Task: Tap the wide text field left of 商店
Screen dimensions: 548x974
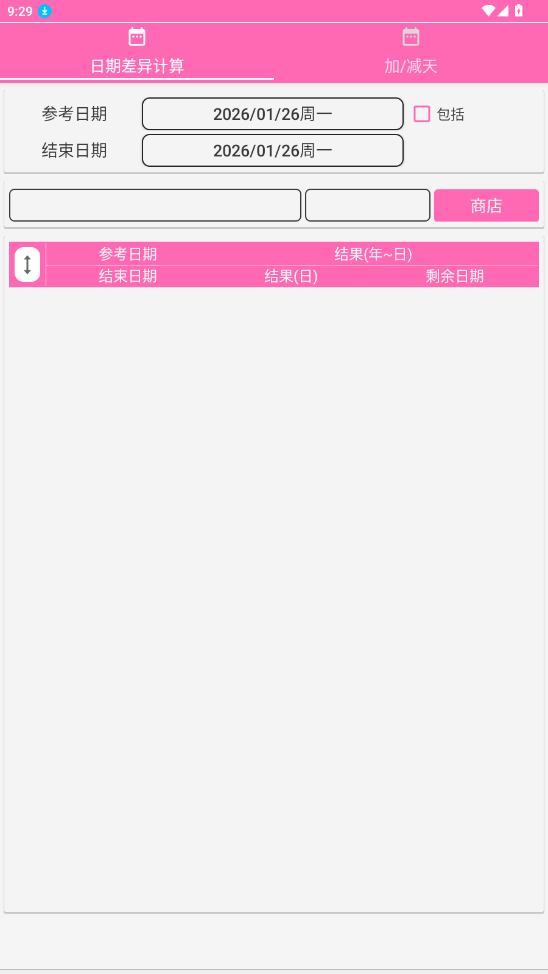Action: pos(155,205)
